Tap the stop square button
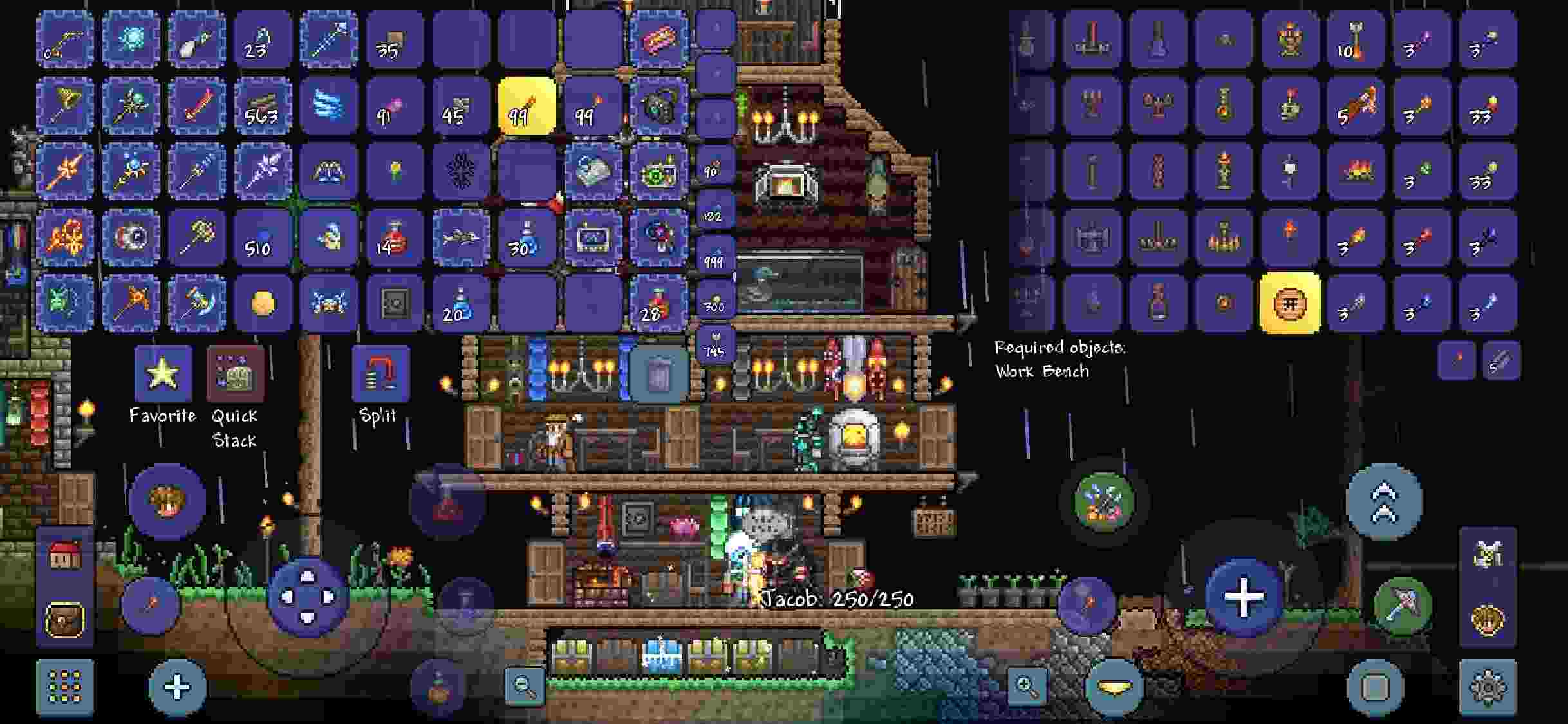This screenshot has width=1568, height=724. (x=1375, y=687)
